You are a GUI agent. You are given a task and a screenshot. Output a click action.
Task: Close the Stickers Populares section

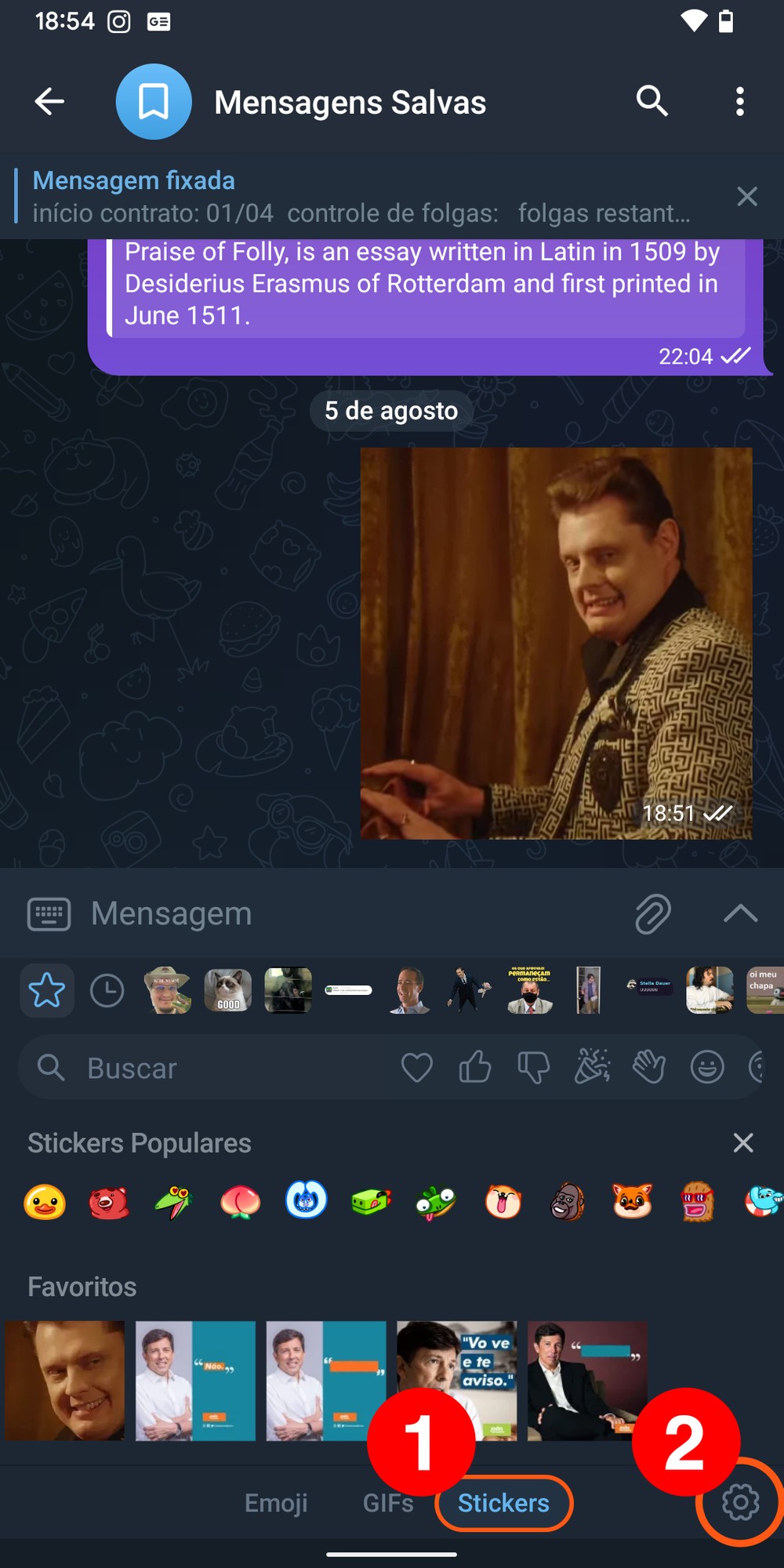click(742, 1143)
